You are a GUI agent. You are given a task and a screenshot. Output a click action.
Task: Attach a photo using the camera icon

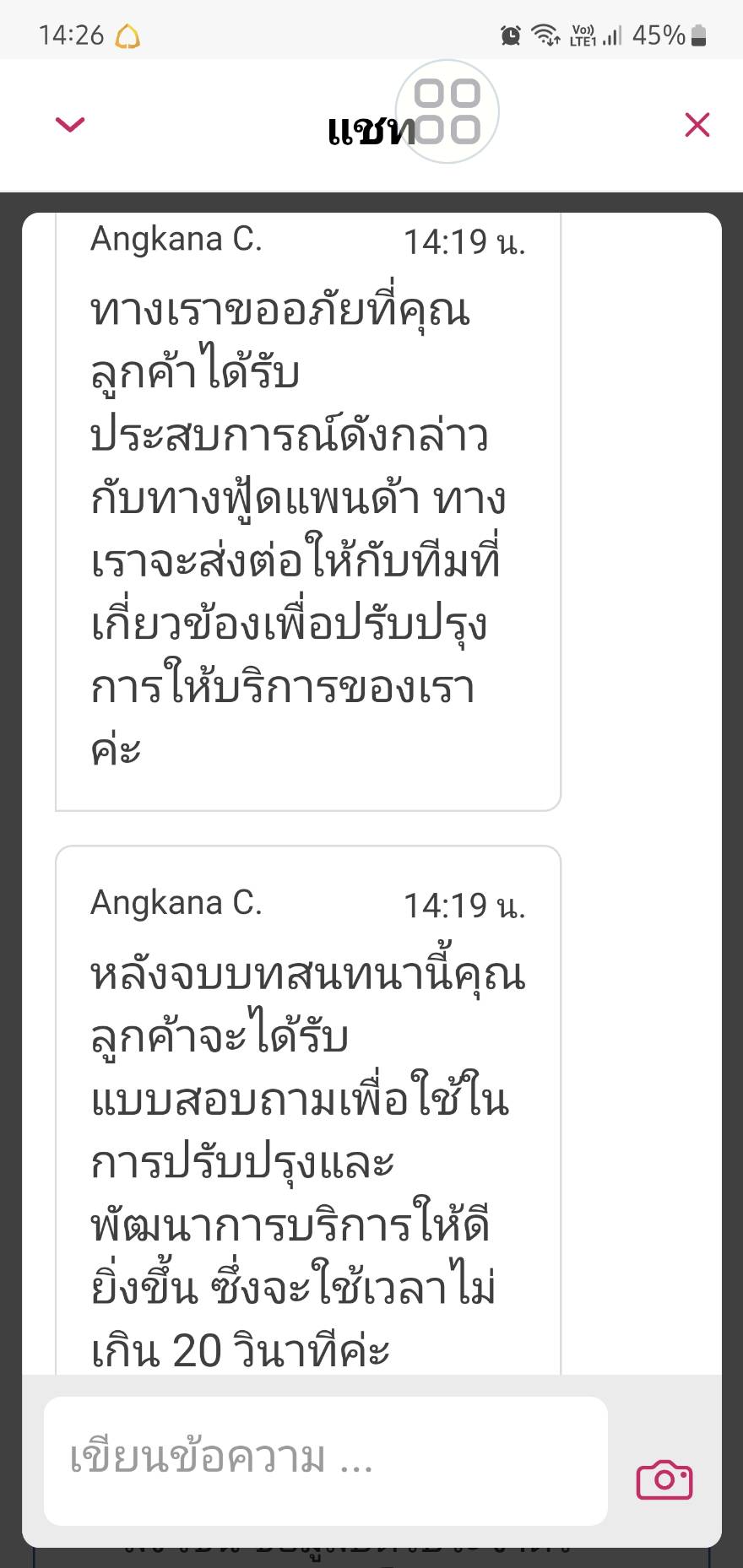[664, 1479]
